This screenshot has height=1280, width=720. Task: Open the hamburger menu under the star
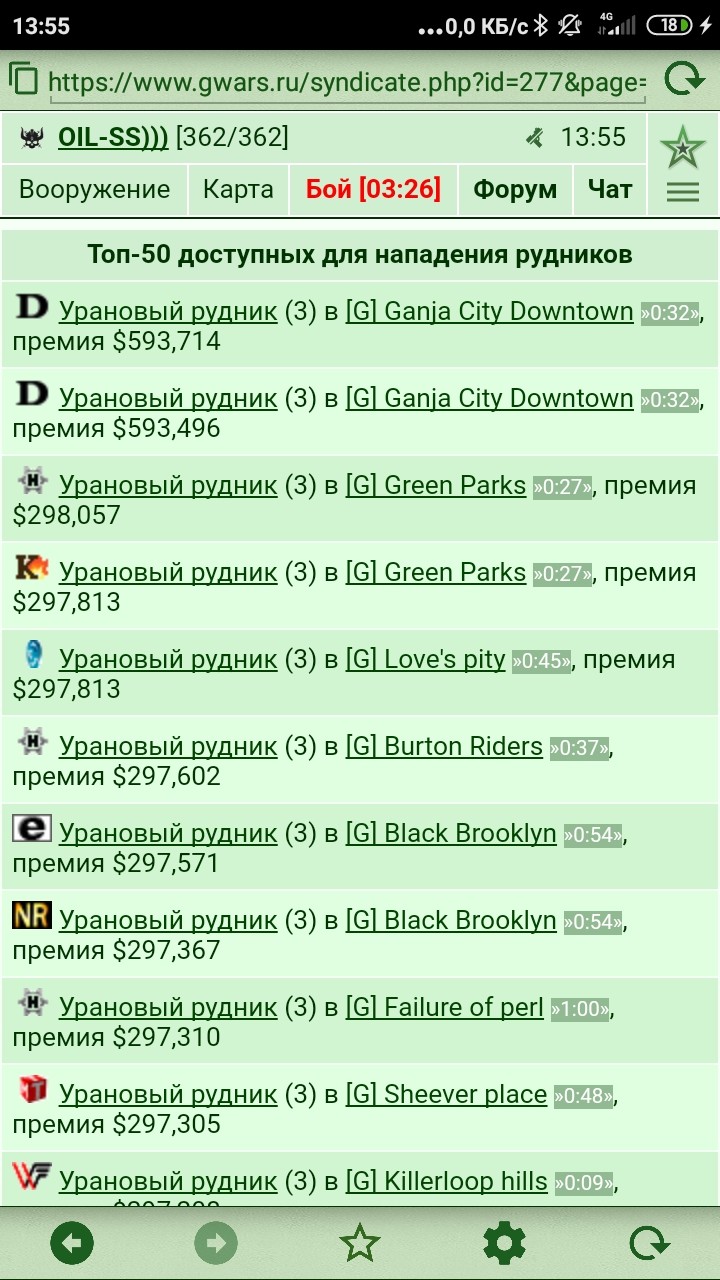683,192
